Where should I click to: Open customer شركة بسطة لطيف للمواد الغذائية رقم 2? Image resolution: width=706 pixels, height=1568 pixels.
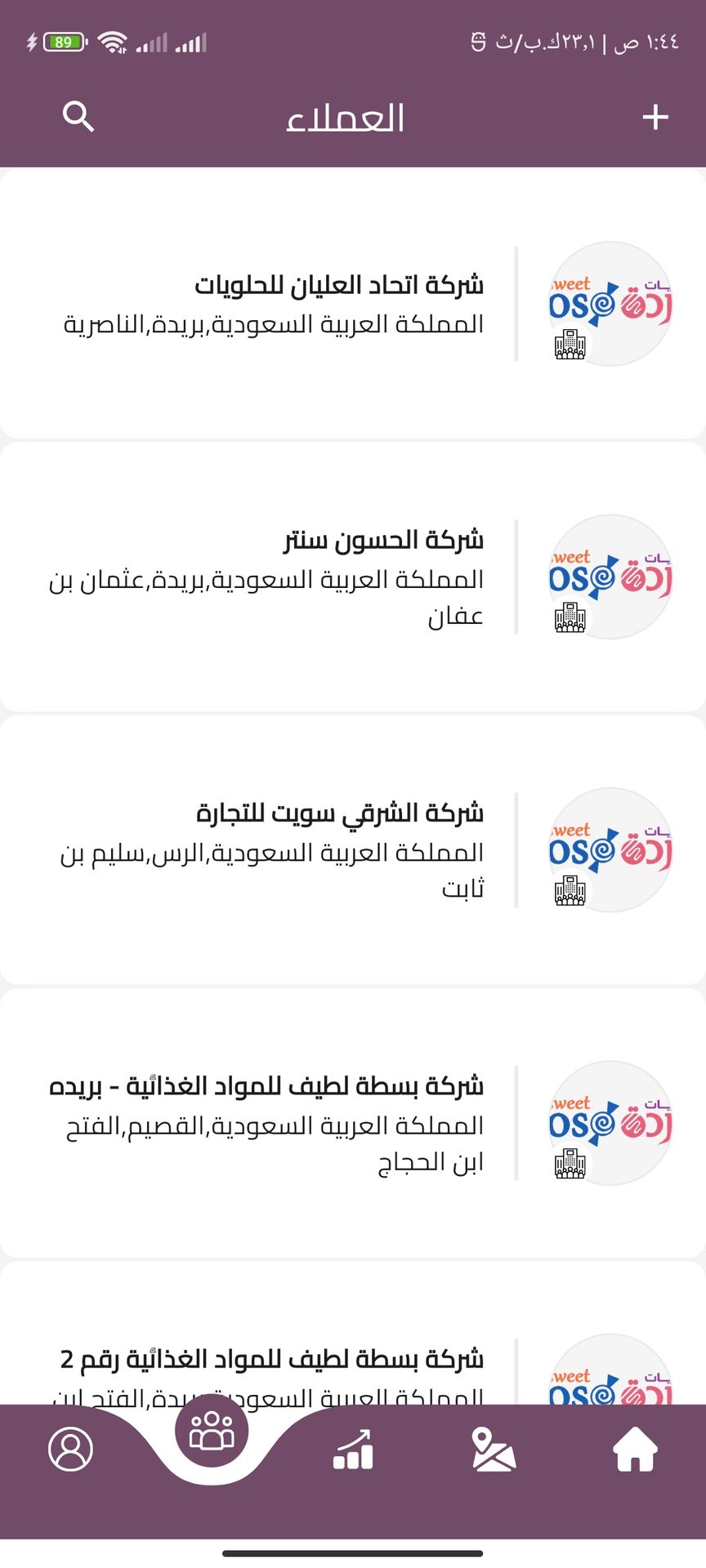point(351,1360)
